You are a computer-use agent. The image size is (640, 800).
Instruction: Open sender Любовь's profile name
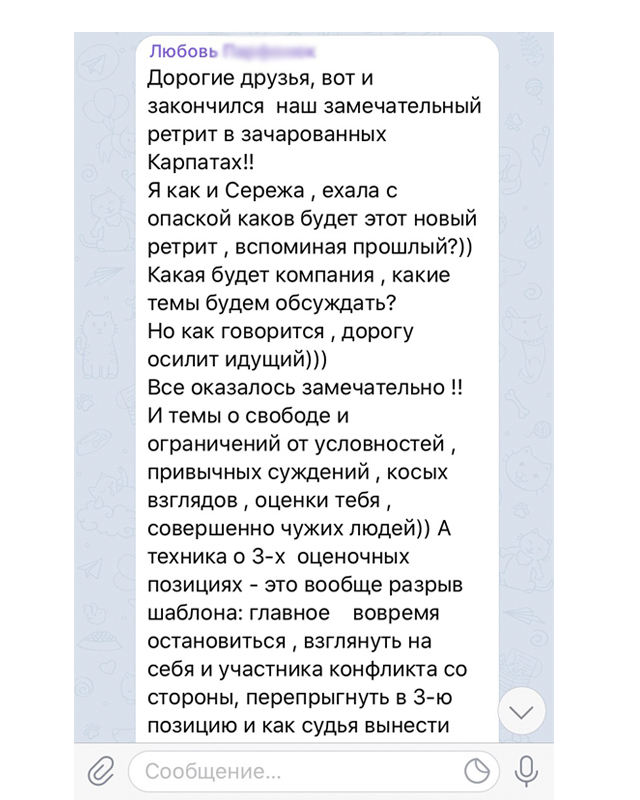click(x=232, y=52)
